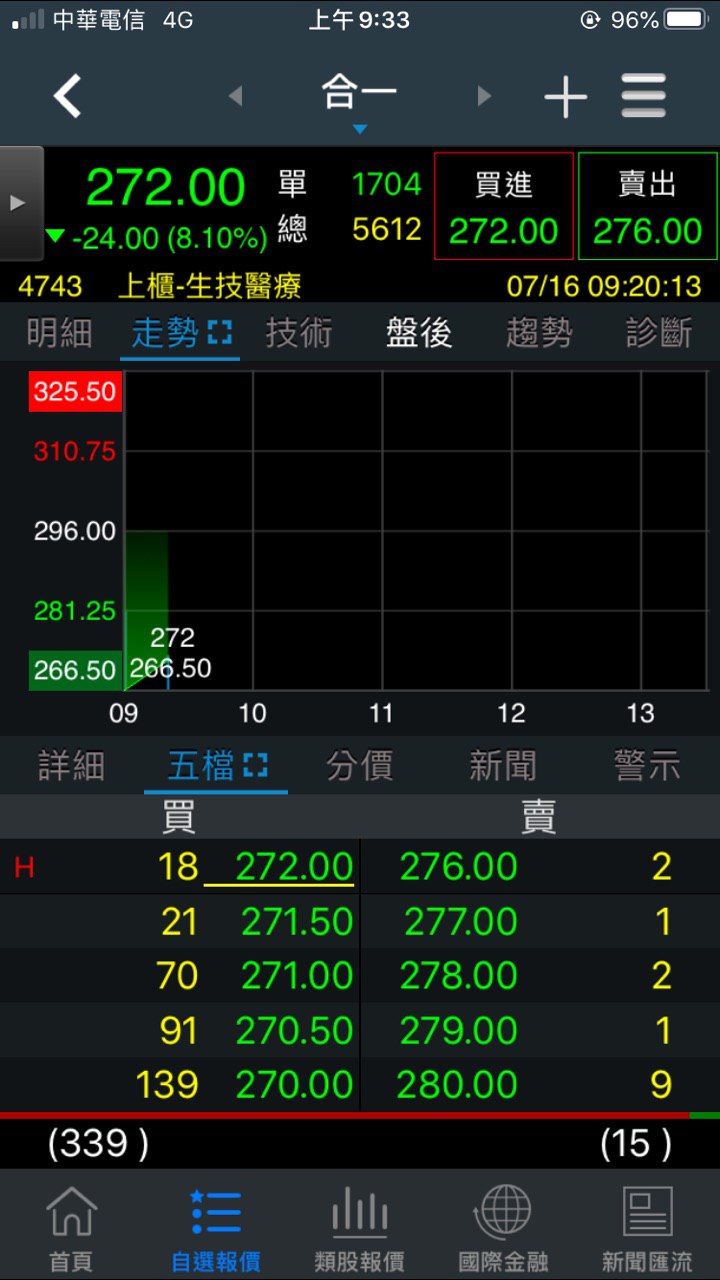
Task: Open the 分價 tab
Action: pos(359,766)
